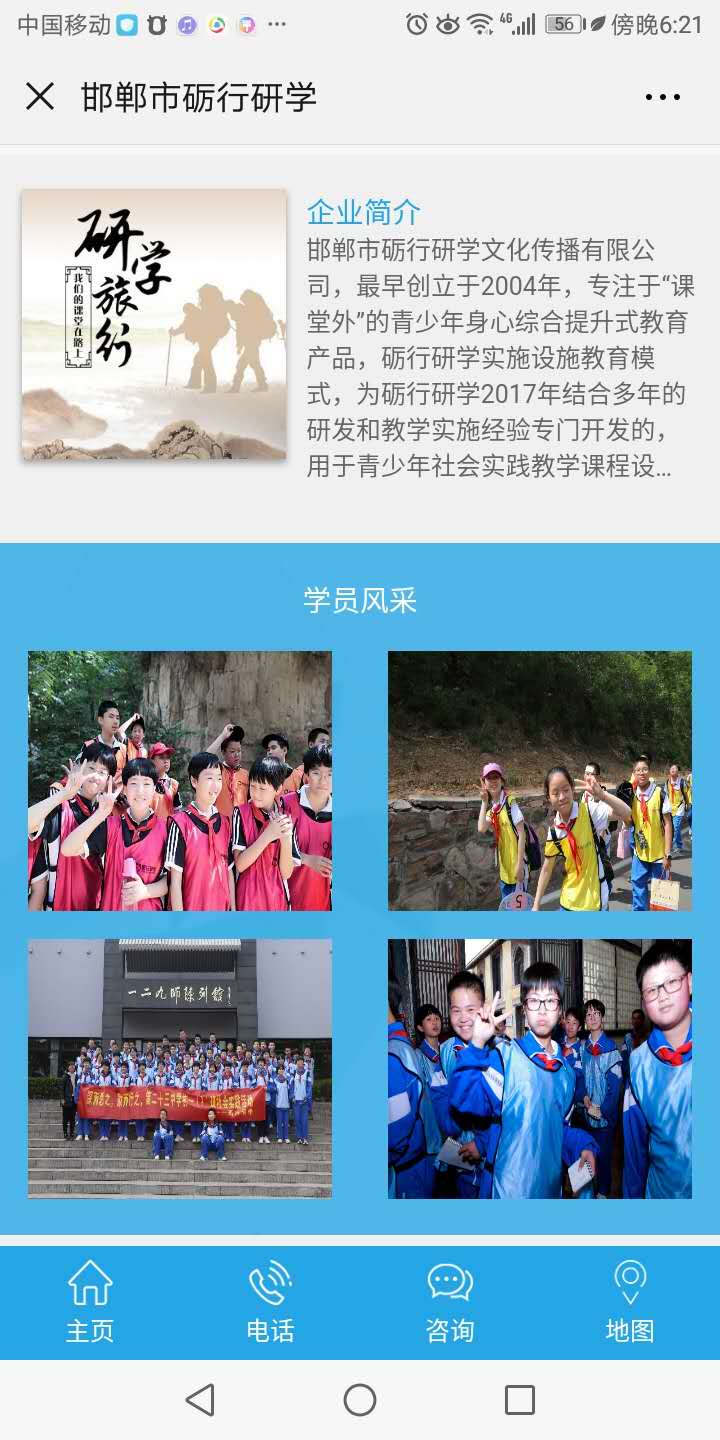Image resolution: width=720 pixels, height=1440 pixels.
Task: Open photo of students in red vests
Action: pyautogui.click(x=180, y=781)
